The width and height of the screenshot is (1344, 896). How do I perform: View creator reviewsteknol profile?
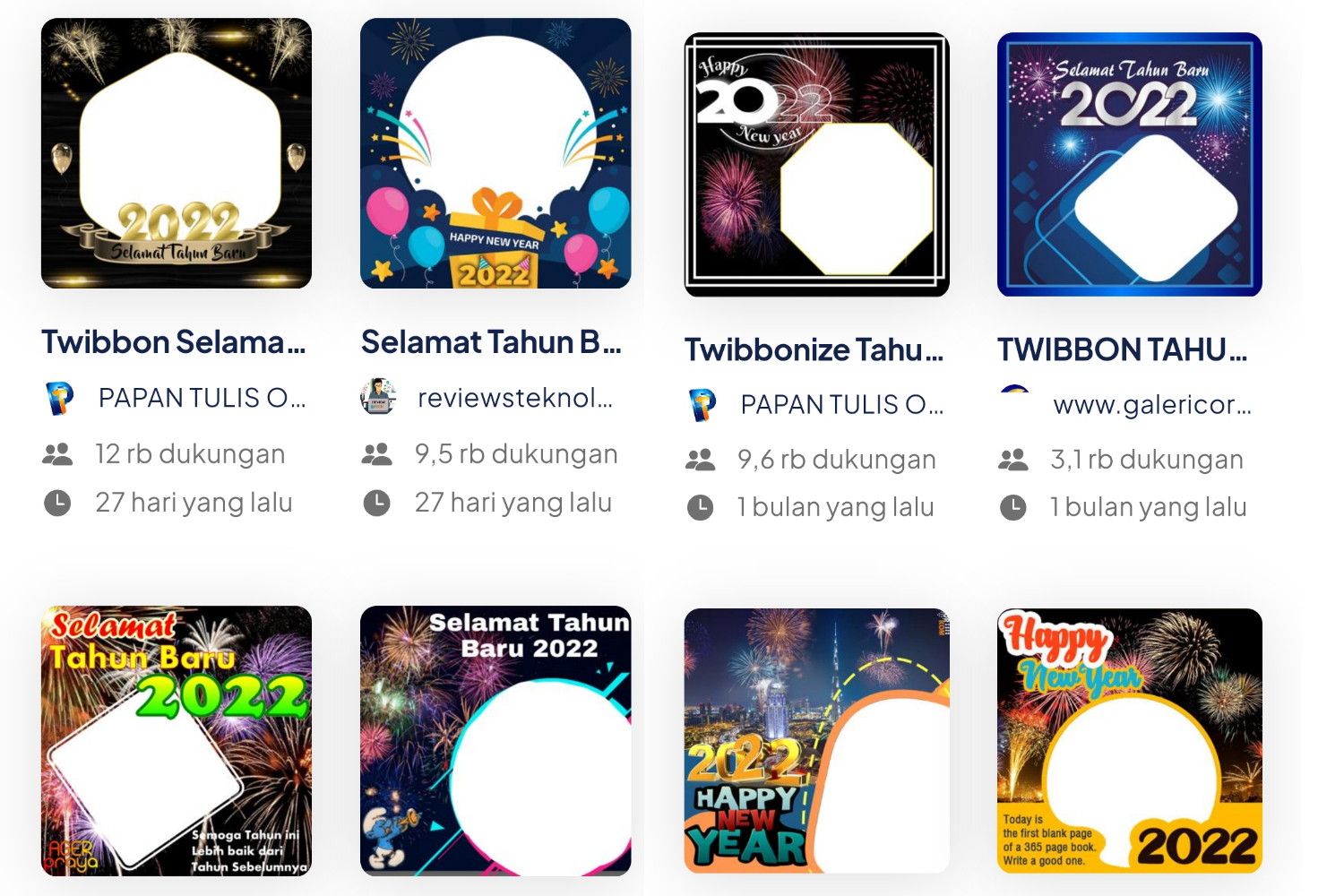click(514, 398)
